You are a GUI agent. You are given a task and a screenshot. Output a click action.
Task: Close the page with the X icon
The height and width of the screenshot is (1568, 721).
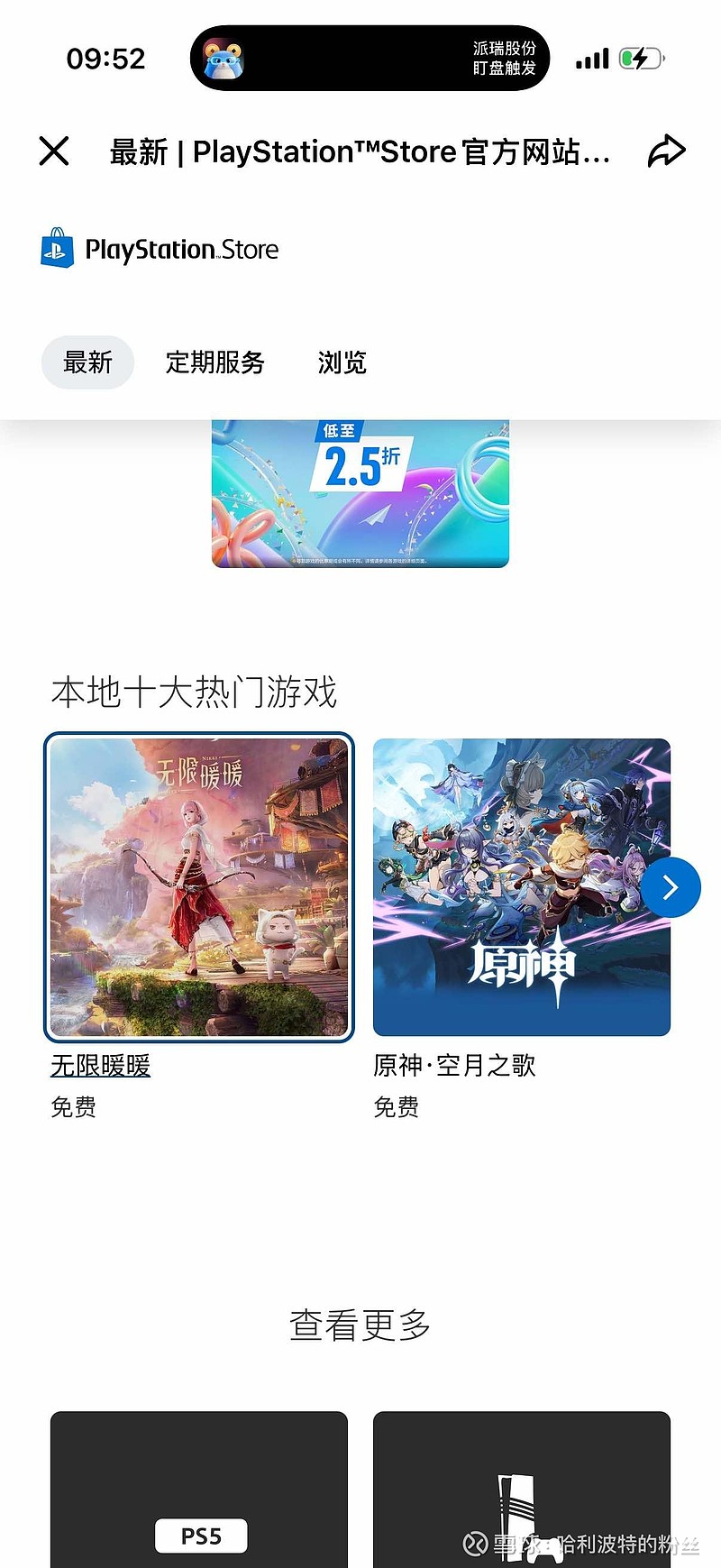point(54,151)
